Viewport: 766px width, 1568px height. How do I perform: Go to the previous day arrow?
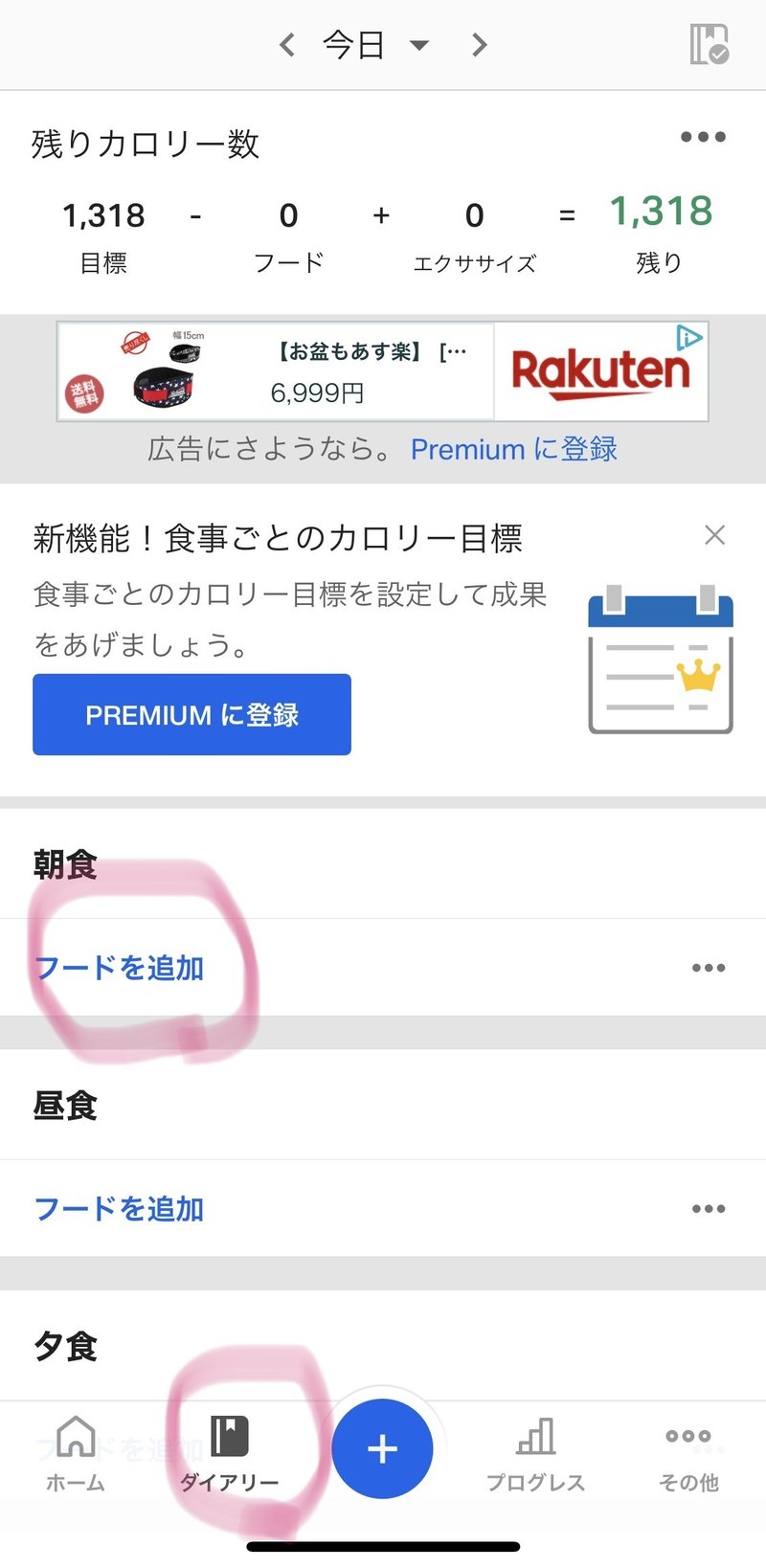286,45
